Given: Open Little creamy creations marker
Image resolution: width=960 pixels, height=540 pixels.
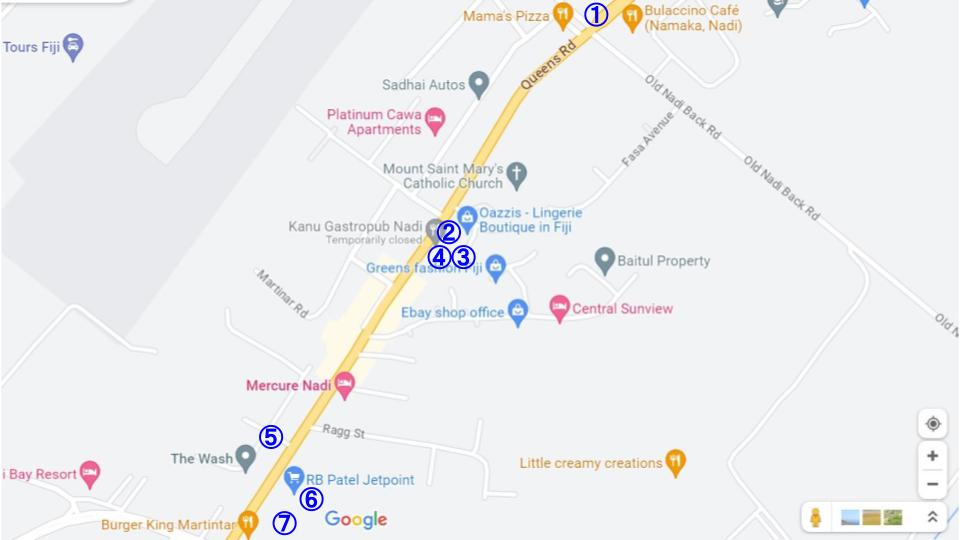Looking at the screenshot, I should (676, 461).
